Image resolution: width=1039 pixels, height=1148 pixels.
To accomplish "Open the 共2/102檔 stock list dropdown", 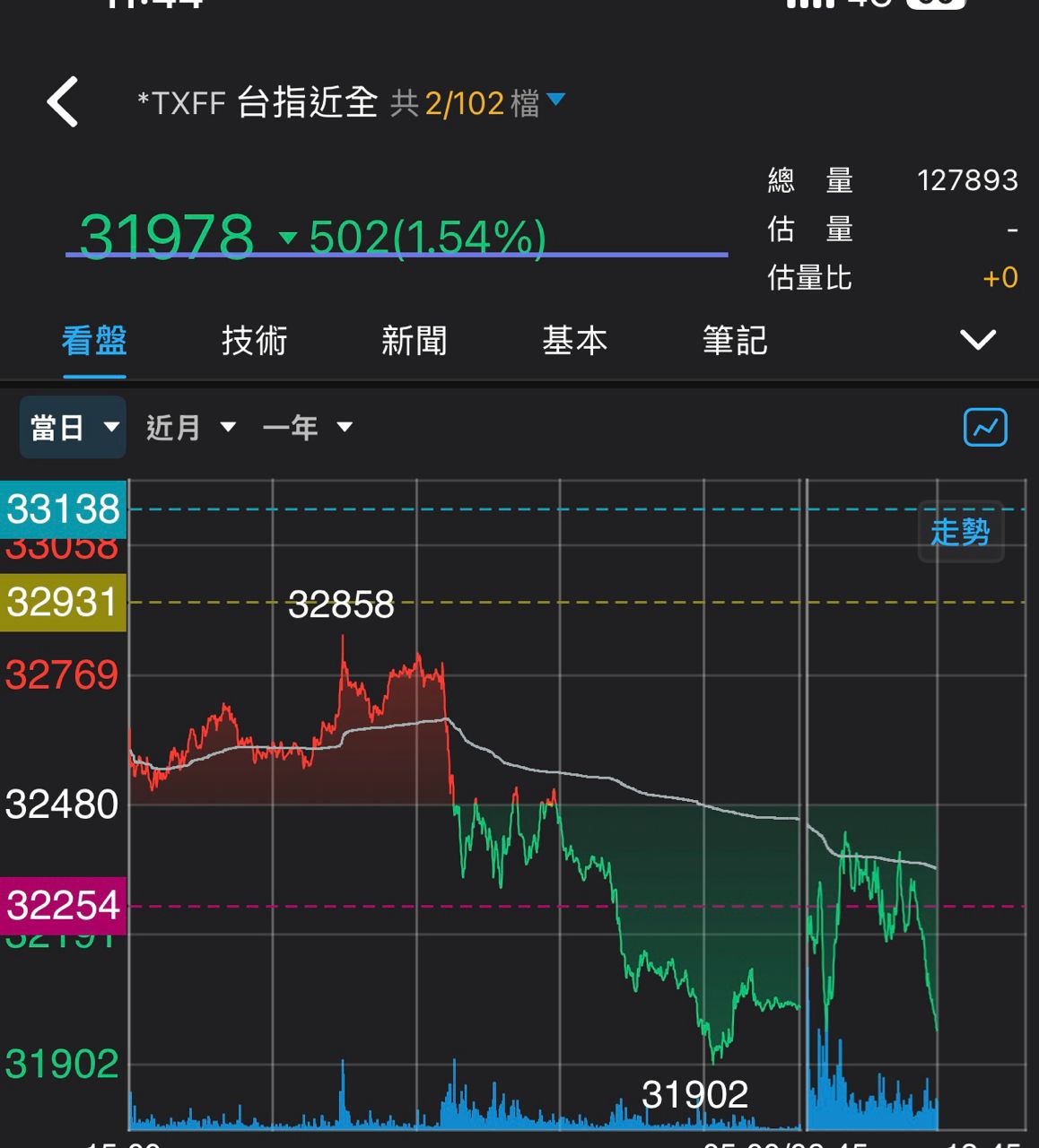I will pyautogui.click(x=477, y=103).
